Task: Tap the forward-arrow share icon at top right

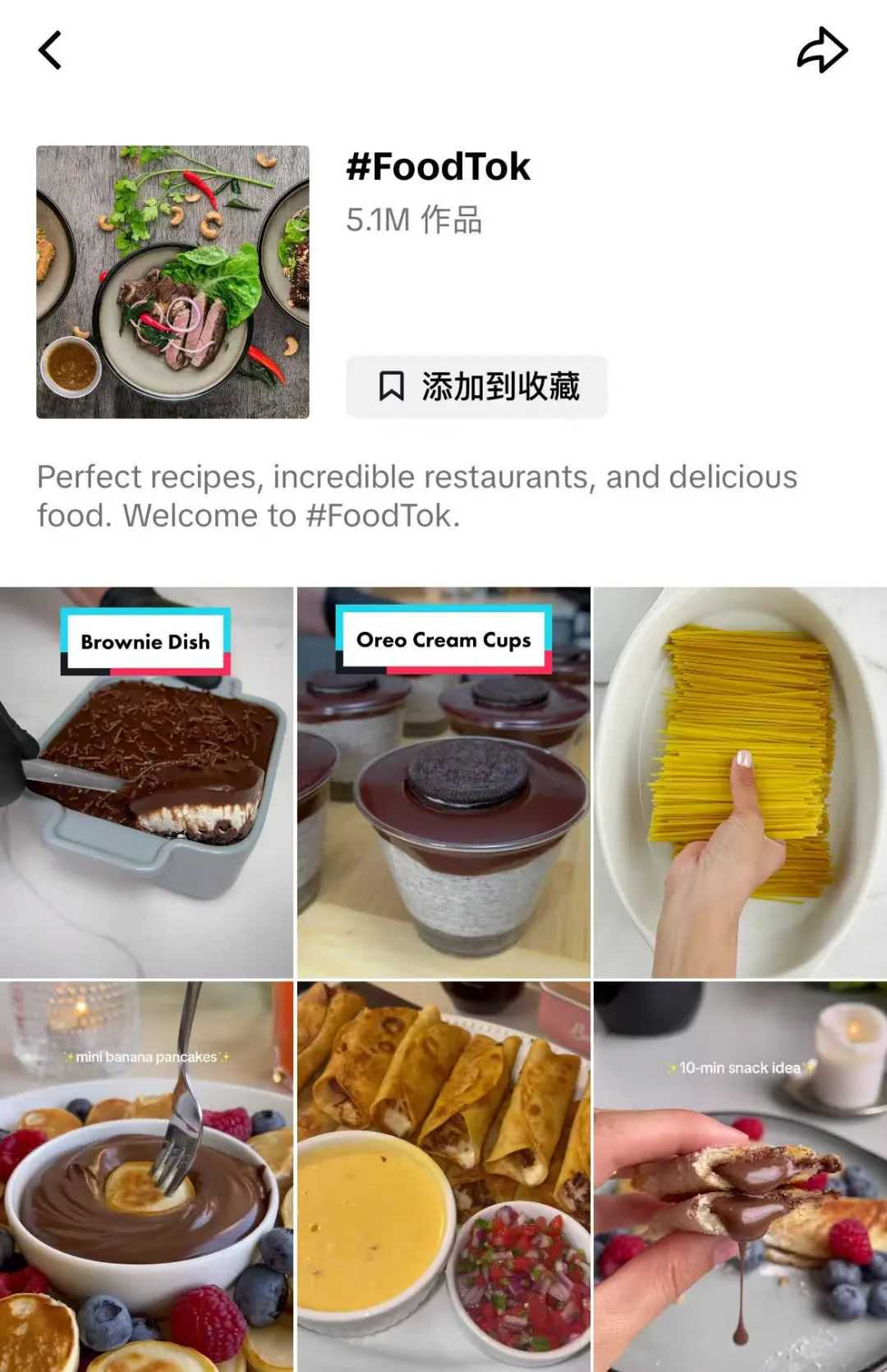Action: pyautogui.click(x=825, y=49)
